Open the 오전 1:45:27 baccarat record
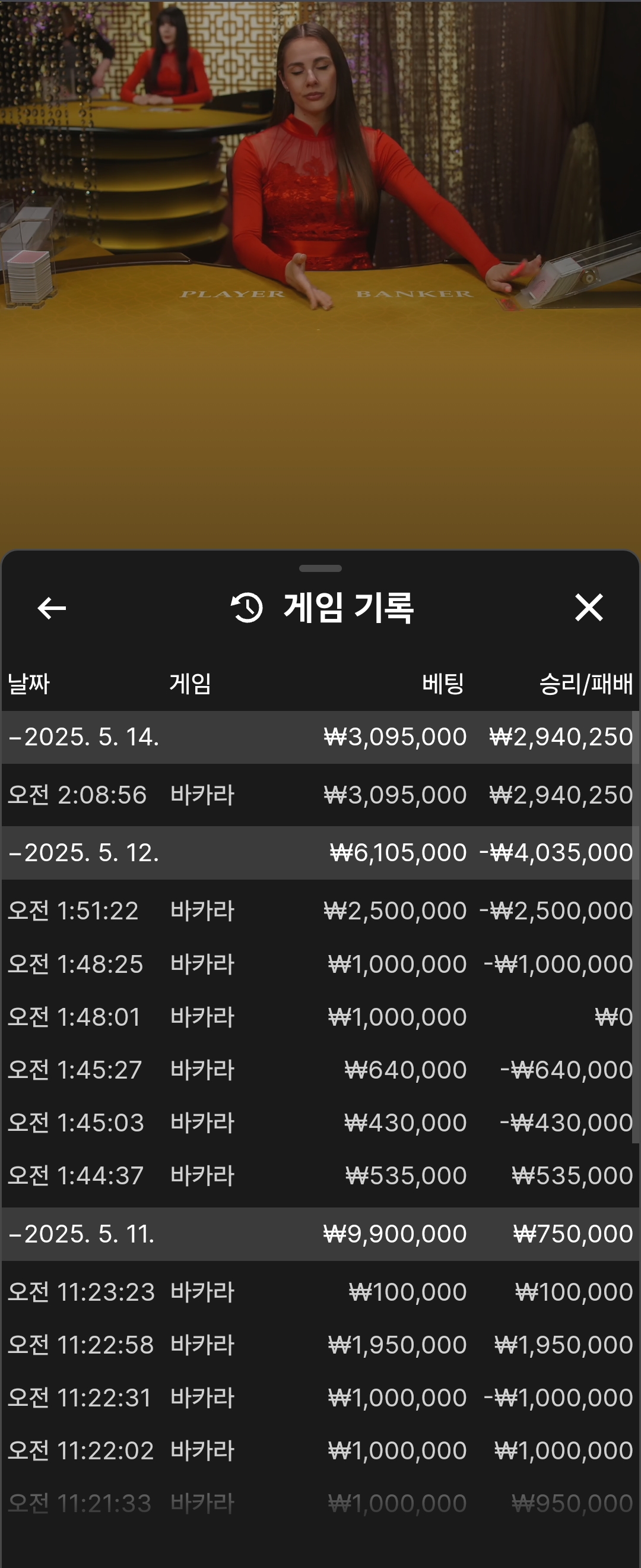The height and width of the screenshot is (1568, 641). tap(320, 1070)
